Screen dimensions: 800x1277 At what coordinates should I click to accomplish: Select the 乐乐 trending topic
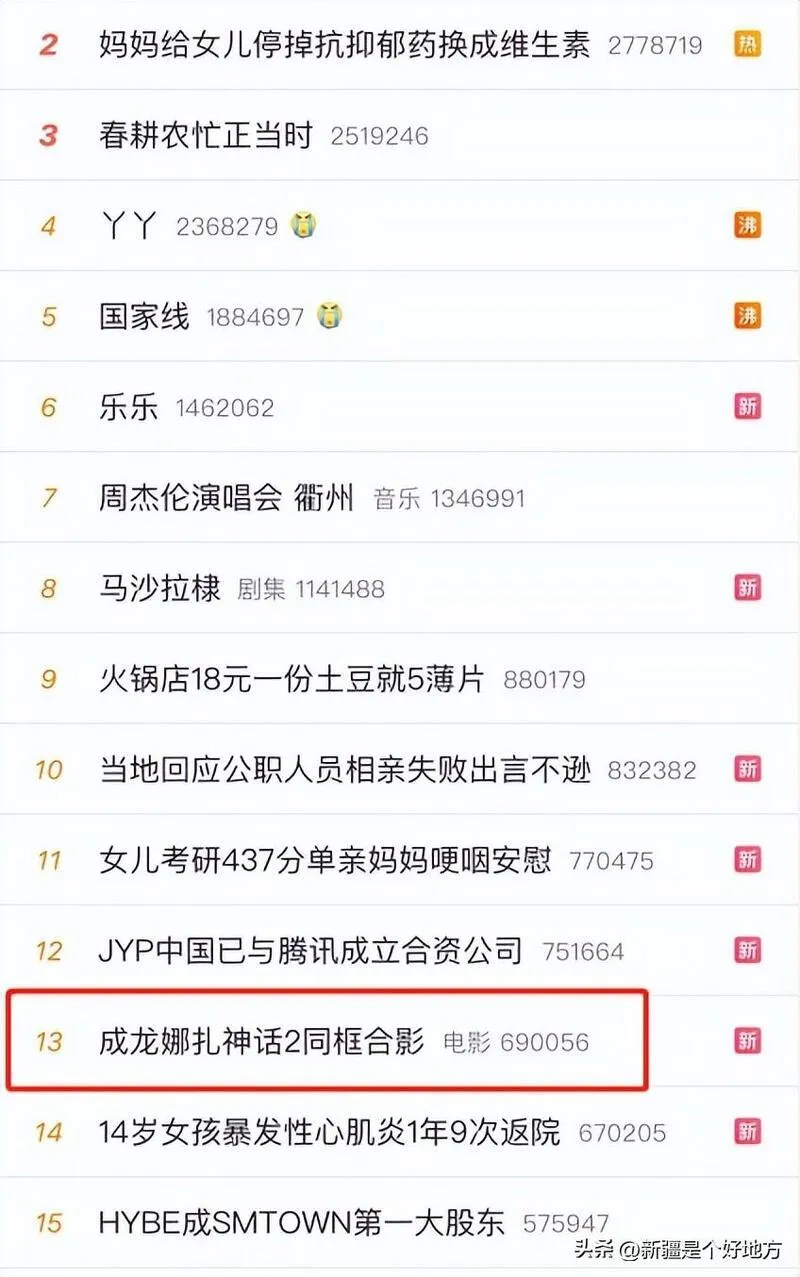(129, 407)
